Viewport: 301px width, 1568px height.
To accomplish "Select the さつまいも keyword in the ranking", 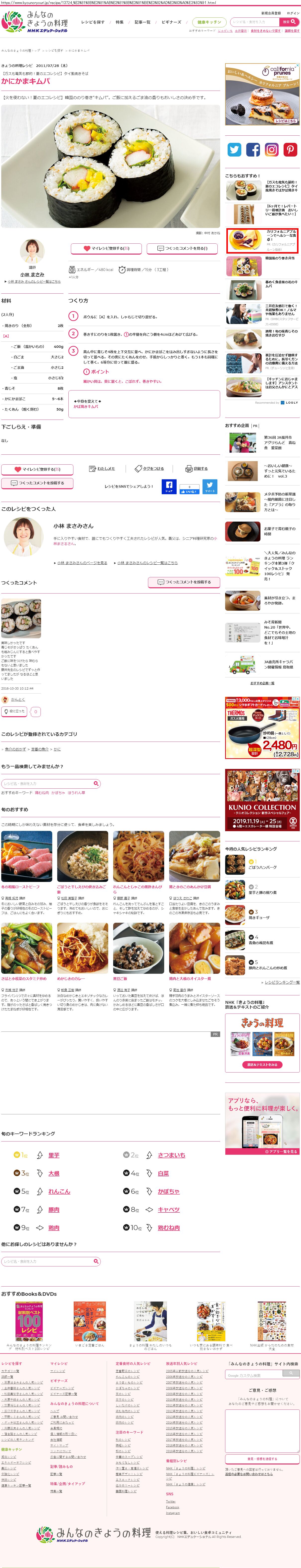I will coord(171,1155).
